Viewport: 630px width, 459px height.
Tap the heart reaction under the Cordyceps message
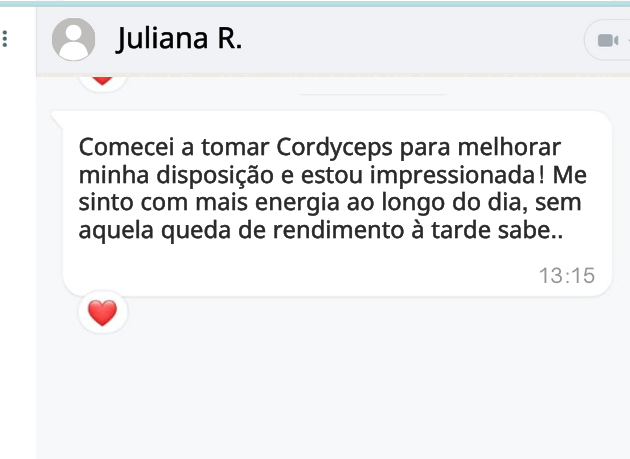pyautogui.click(x=102, y=313)
